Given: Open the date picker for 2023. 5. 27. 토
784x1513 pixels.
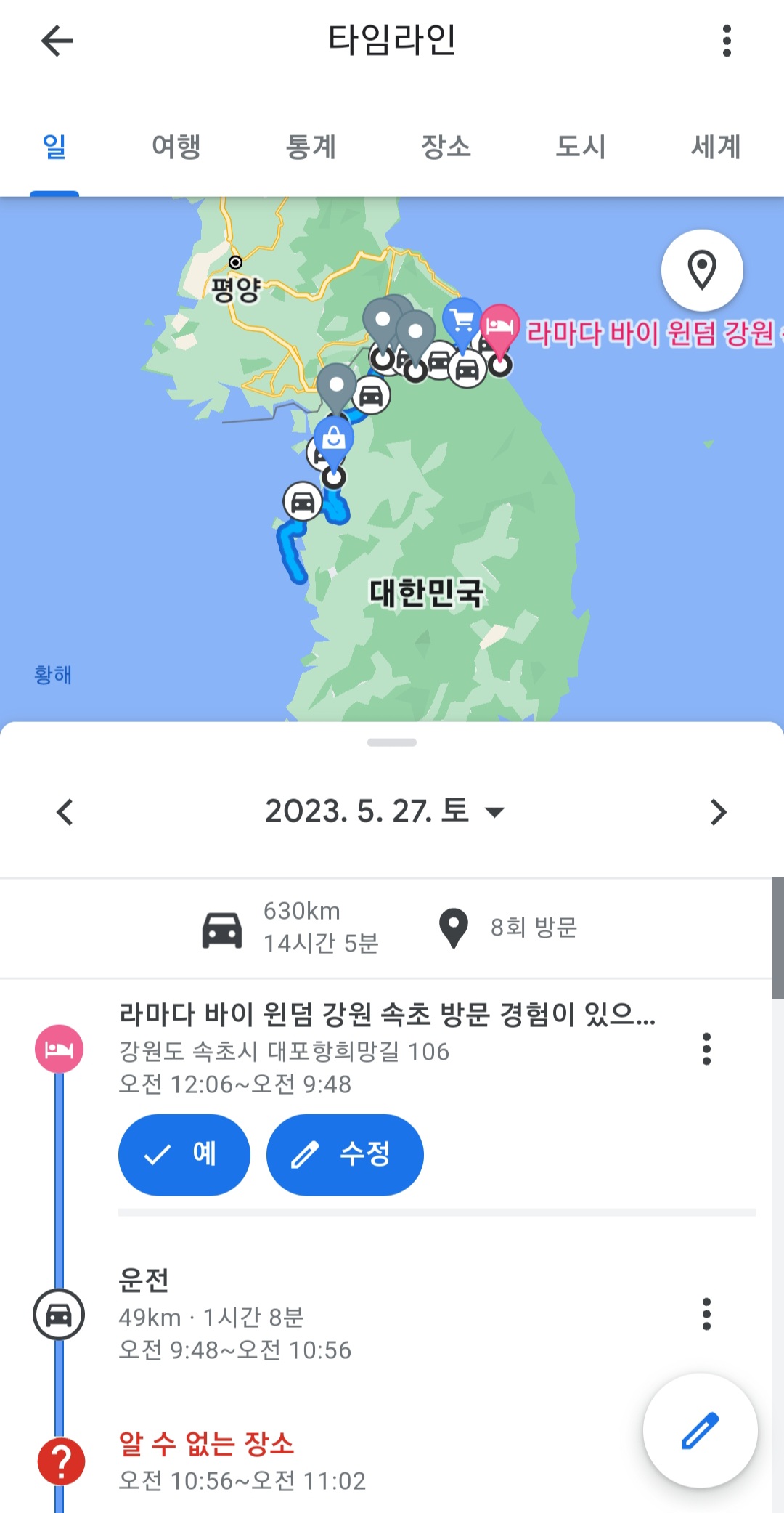Looking at the screenshot, I should (x=385, y=811).
